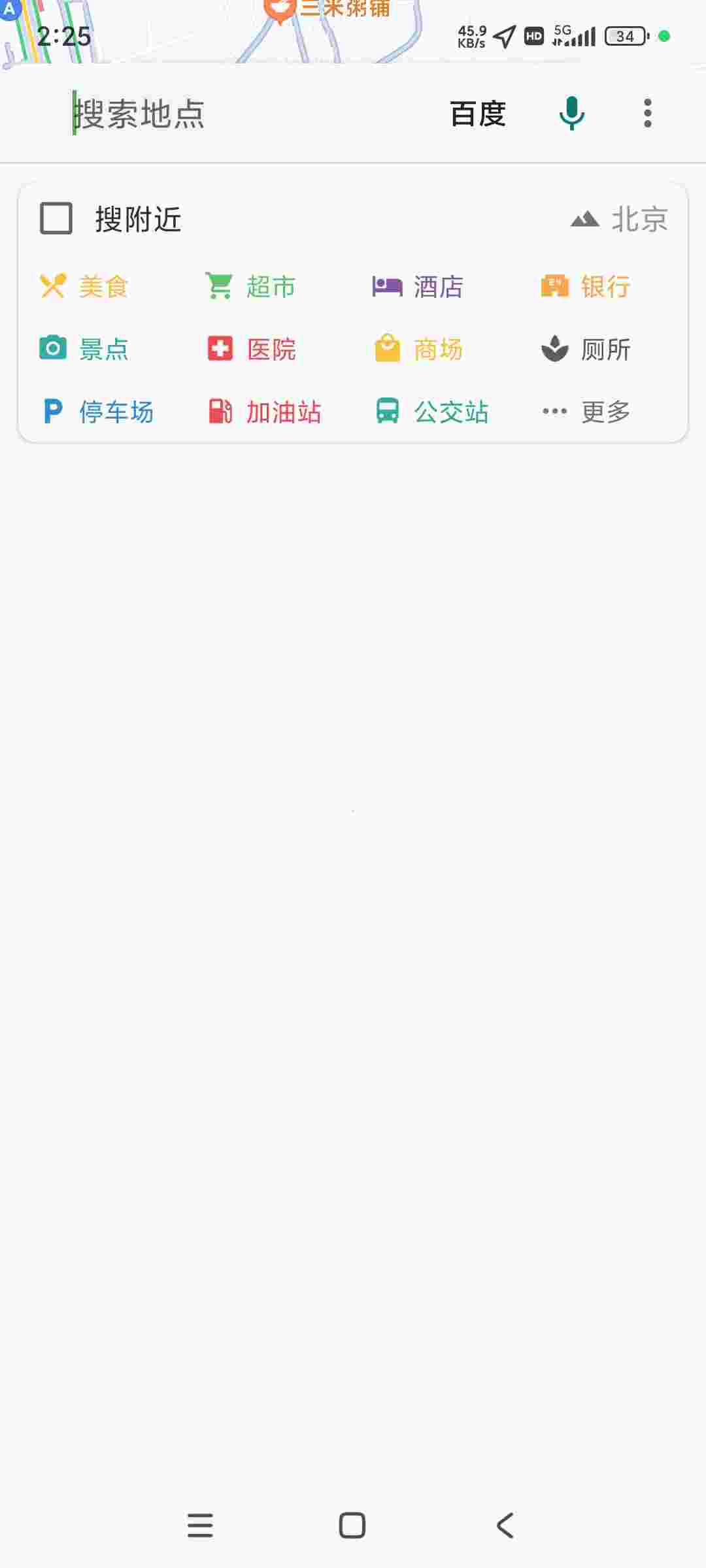This screenshot has width=706, height=1568.
Task: Look up 银行 locations
Action: click(x=586, y=286)
